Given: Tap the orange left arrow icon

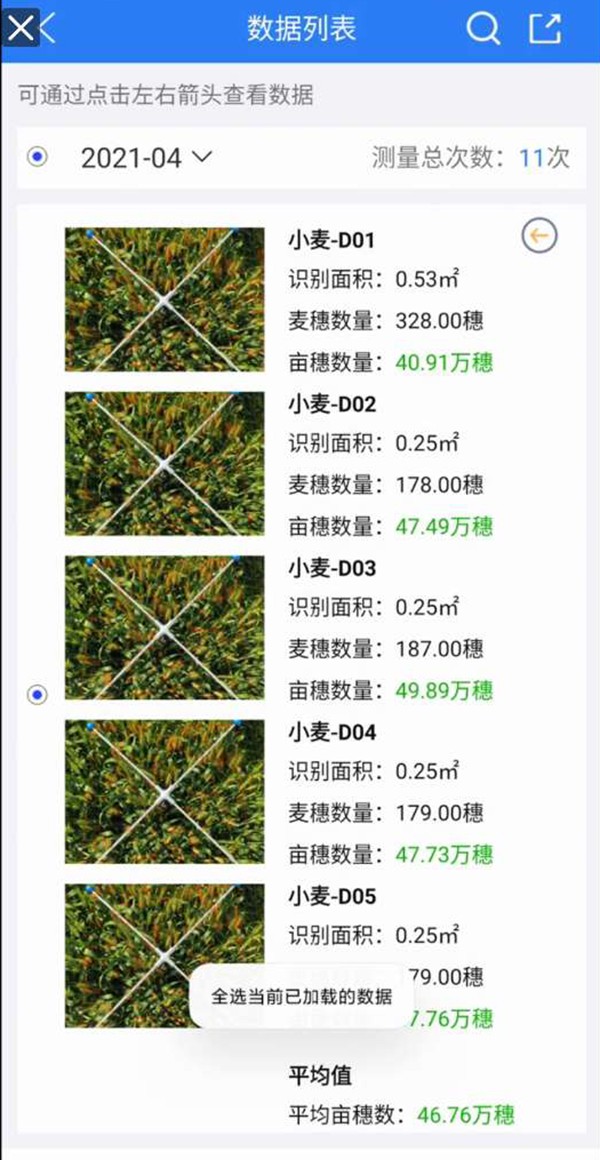Looking at the screenshot, I should pyautogui.click(x=540, y=236).
